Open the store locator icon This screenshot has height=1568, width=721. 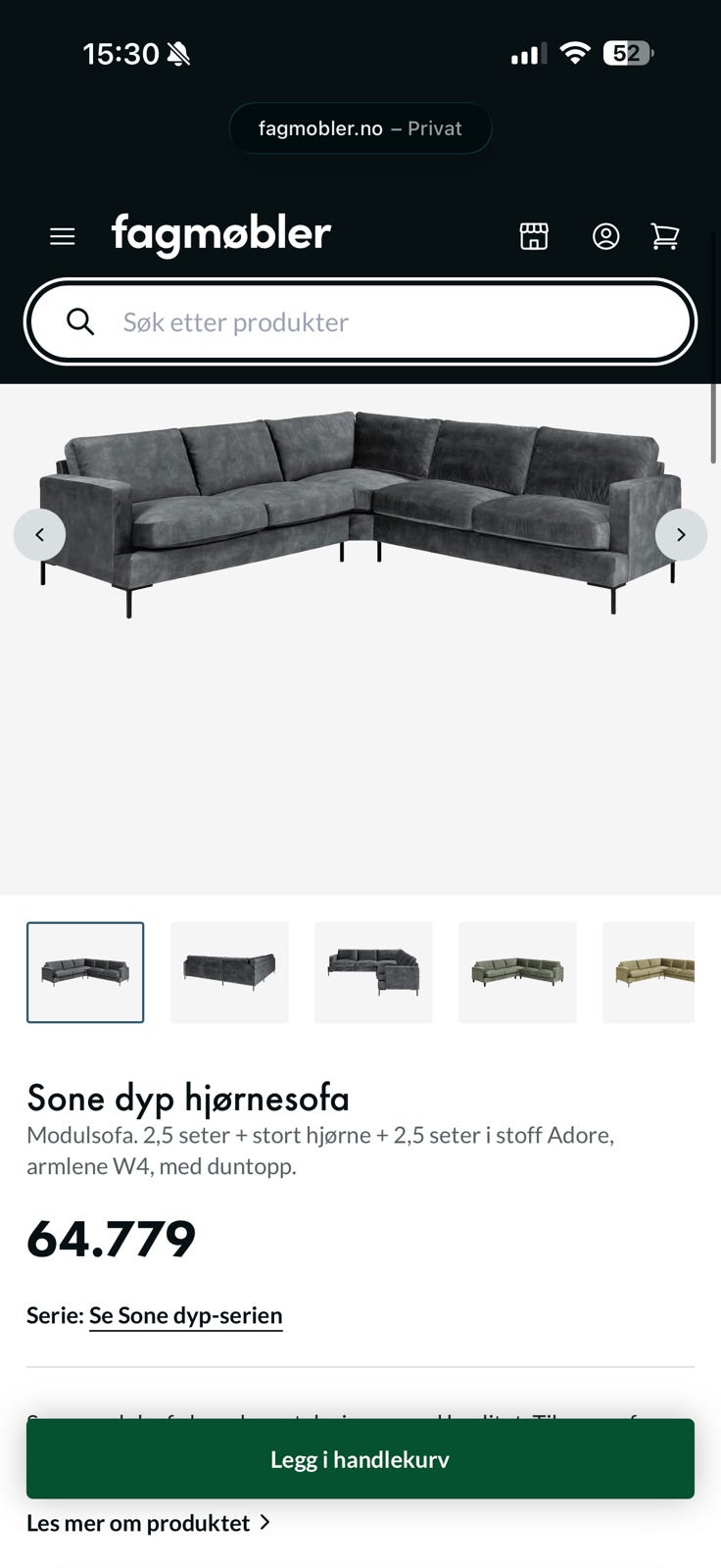(x=534, y=236)
